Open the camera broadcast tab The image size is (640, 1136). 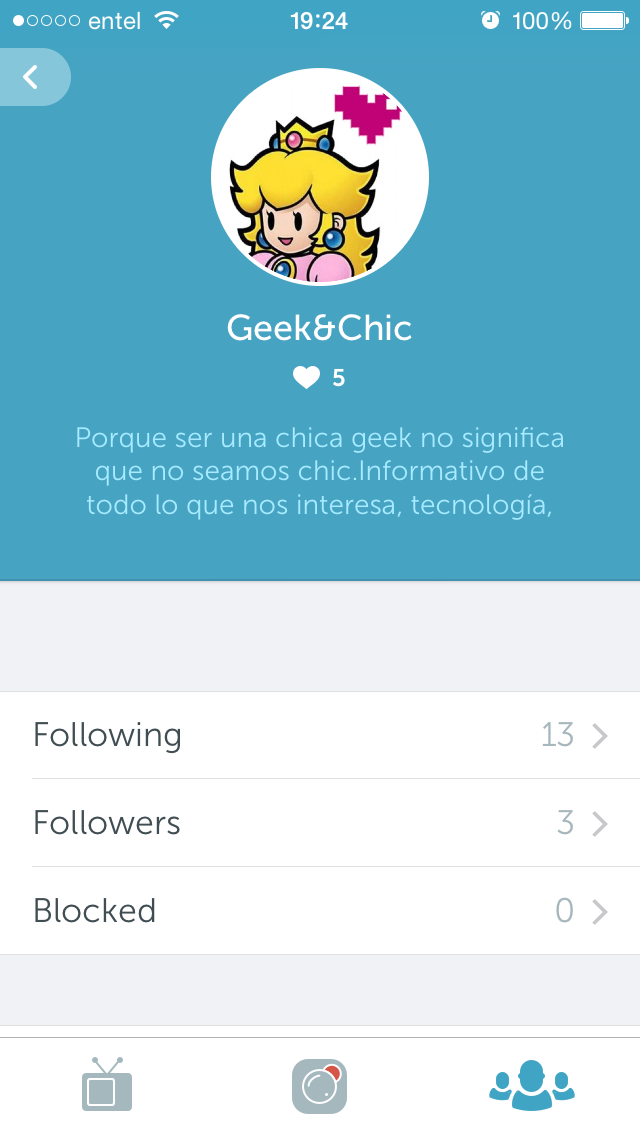point(319,1086)
